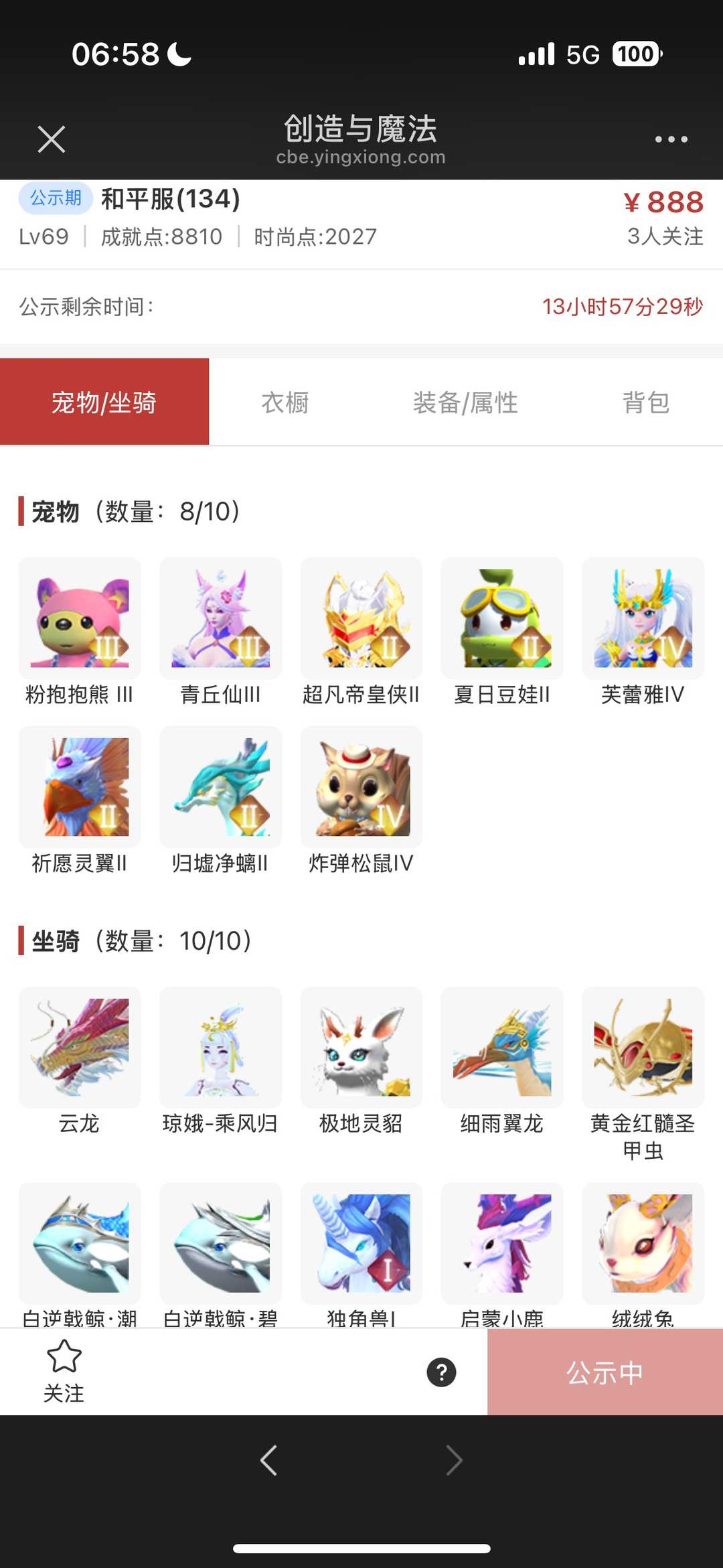Go back with the browser back arrow
Image resolution: width=723 pixels, height=1568 pixels.
tap(268, 1460)
